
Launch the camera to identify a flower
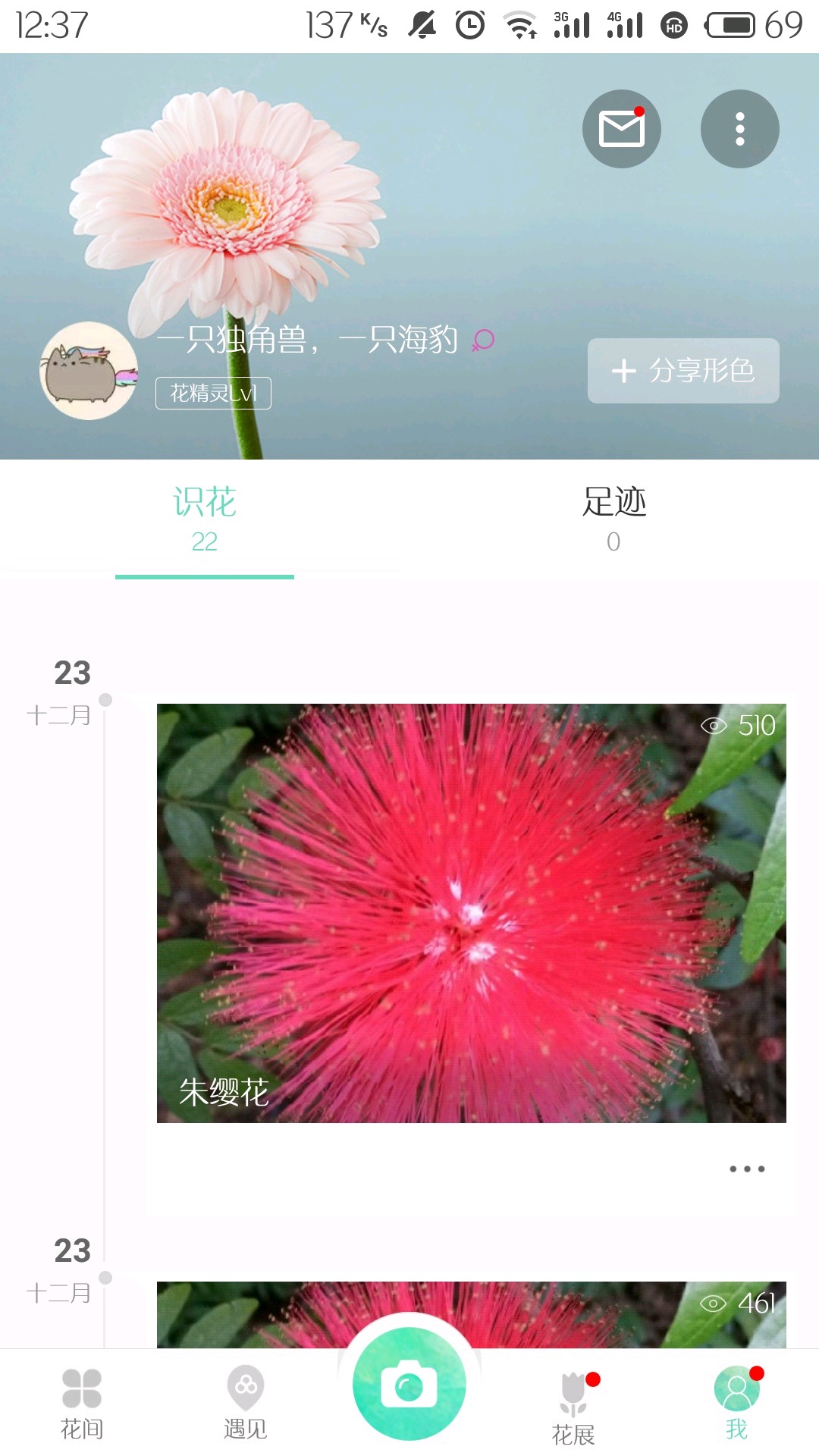(409, 1385)
